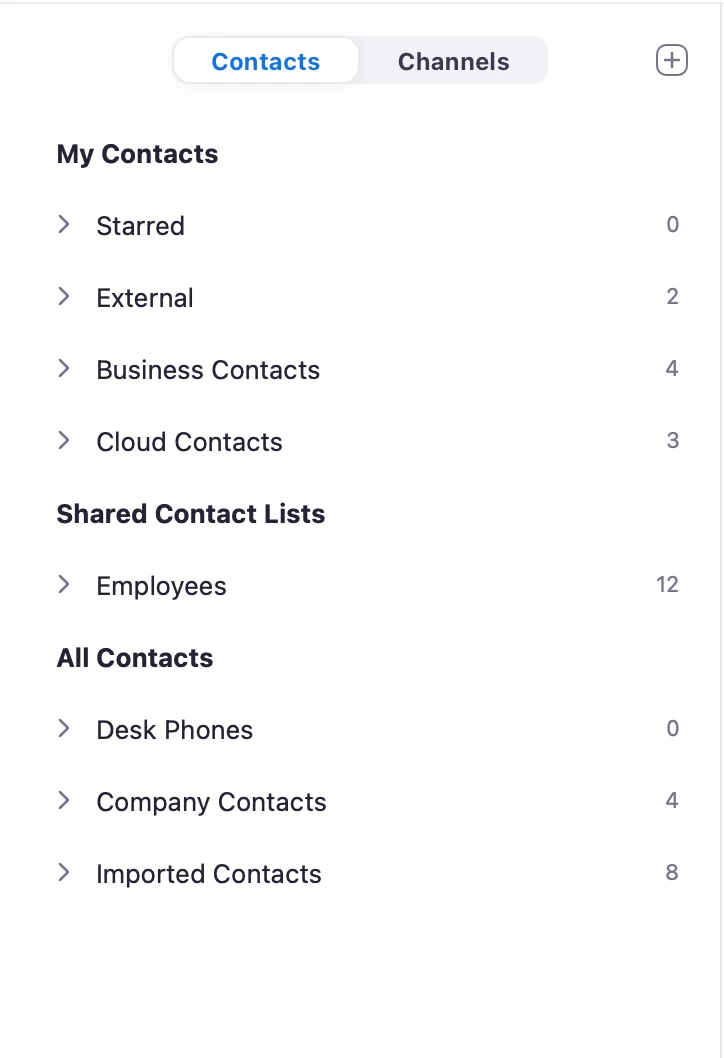Tap the plus icon to add contact
724x1058 pixels.
click(671, 60)
